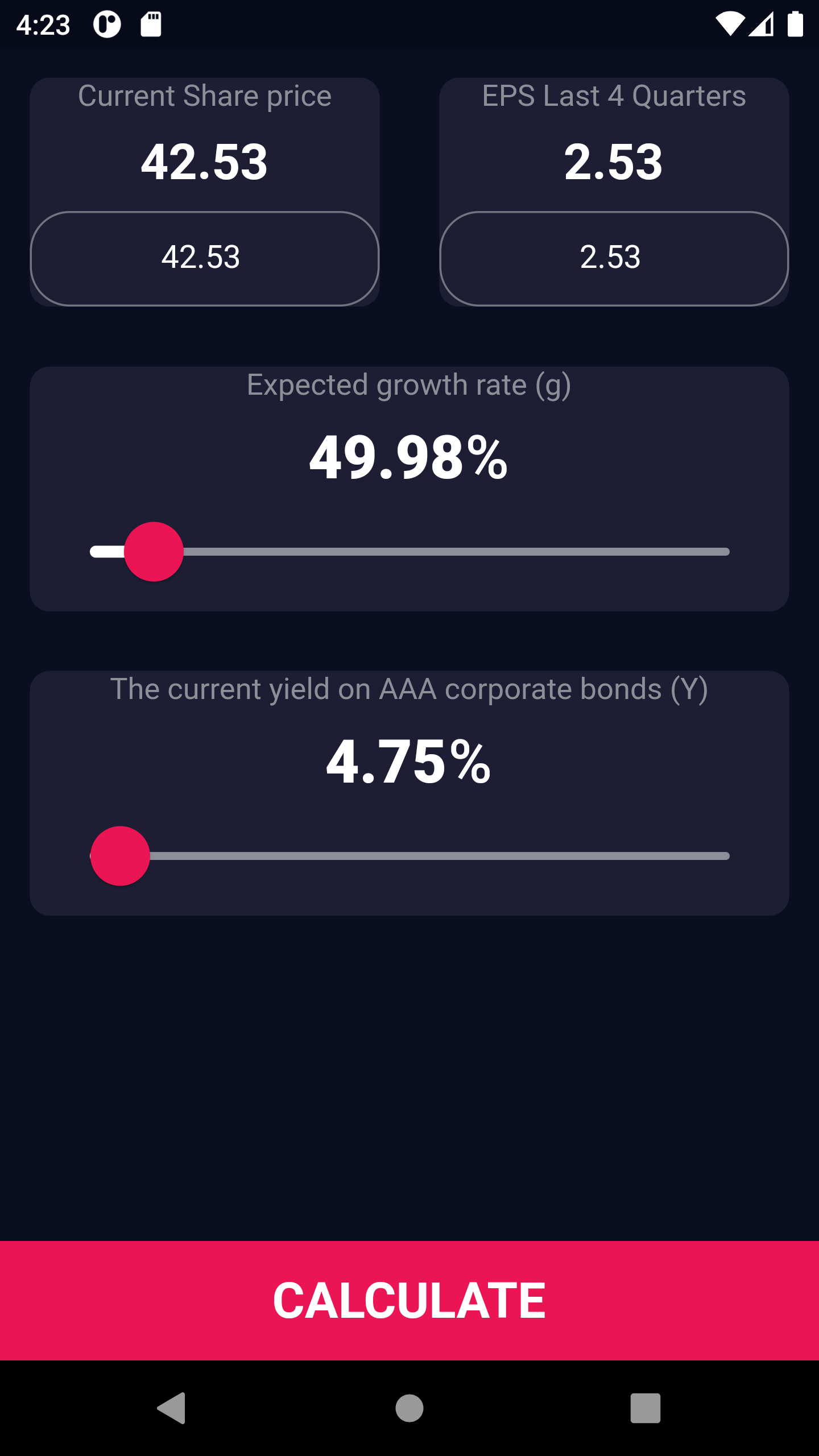Select the Current Share price input field
Image resolution: width=819 pixels, height=1456 pixels.
tap(204, 259)
